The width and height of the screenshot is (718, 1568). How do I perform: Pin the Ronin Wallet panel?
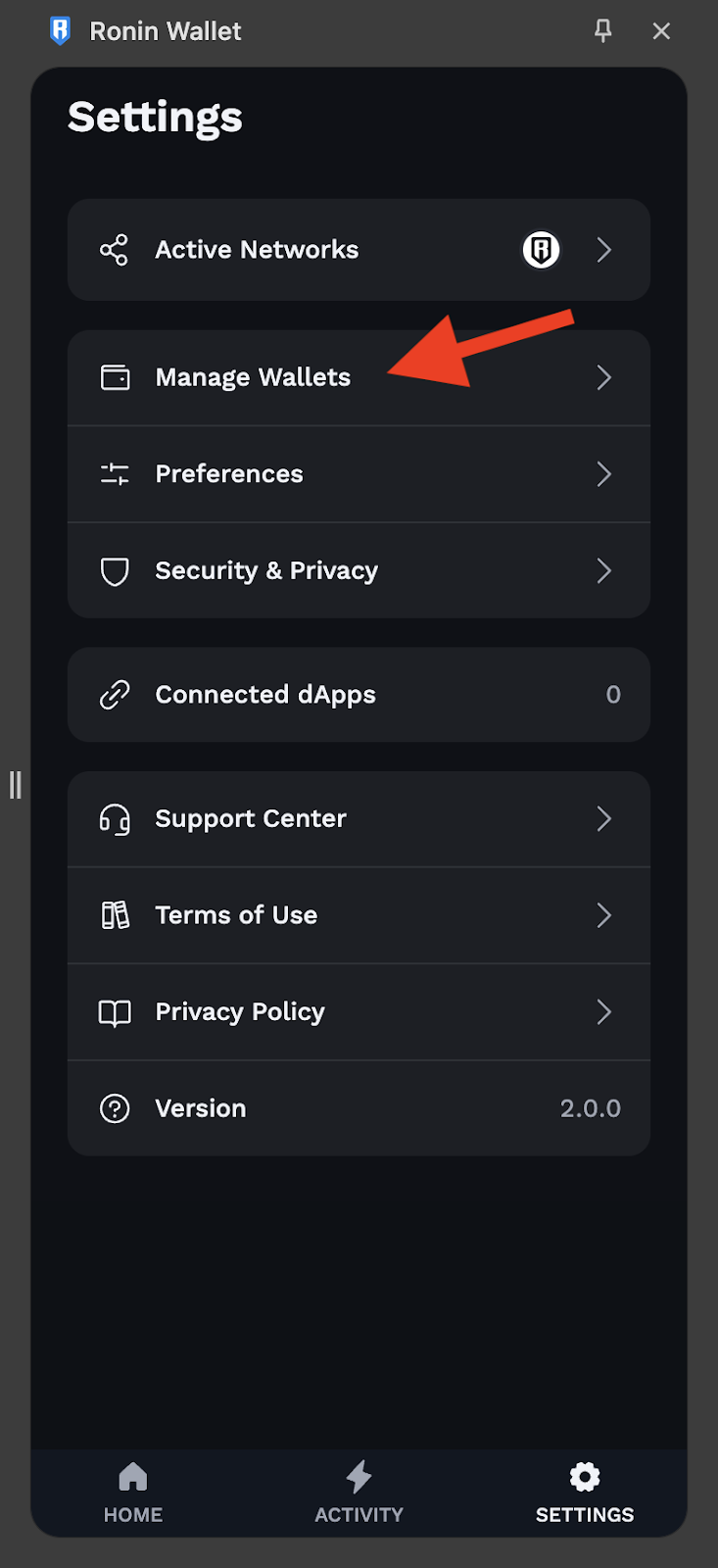pyautogui.click(x=603, y=31)
